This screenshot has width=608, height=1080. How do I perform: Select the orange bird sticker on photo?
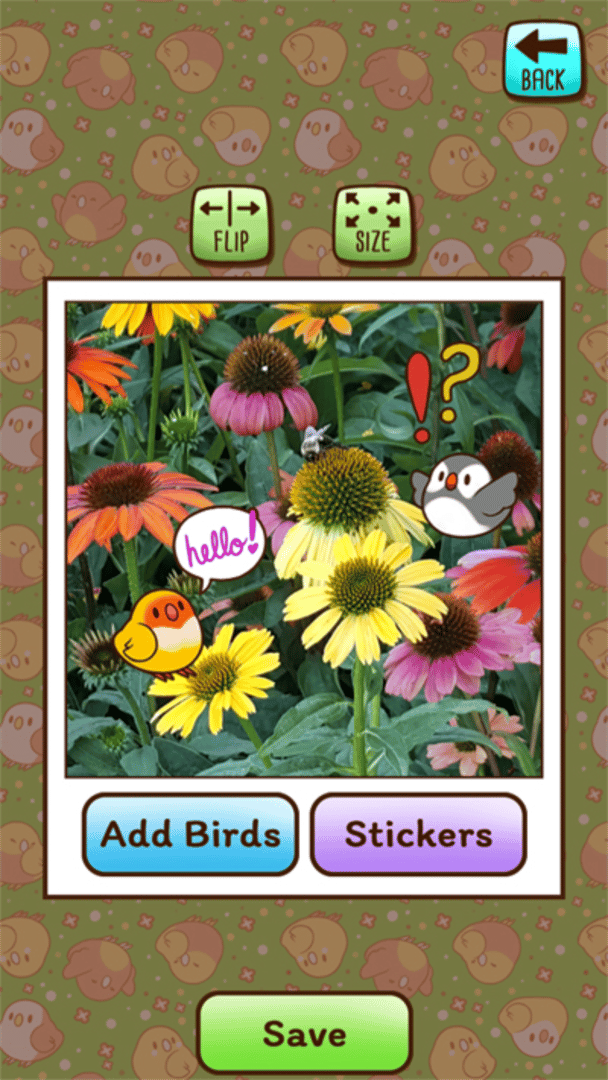[160, 631]
